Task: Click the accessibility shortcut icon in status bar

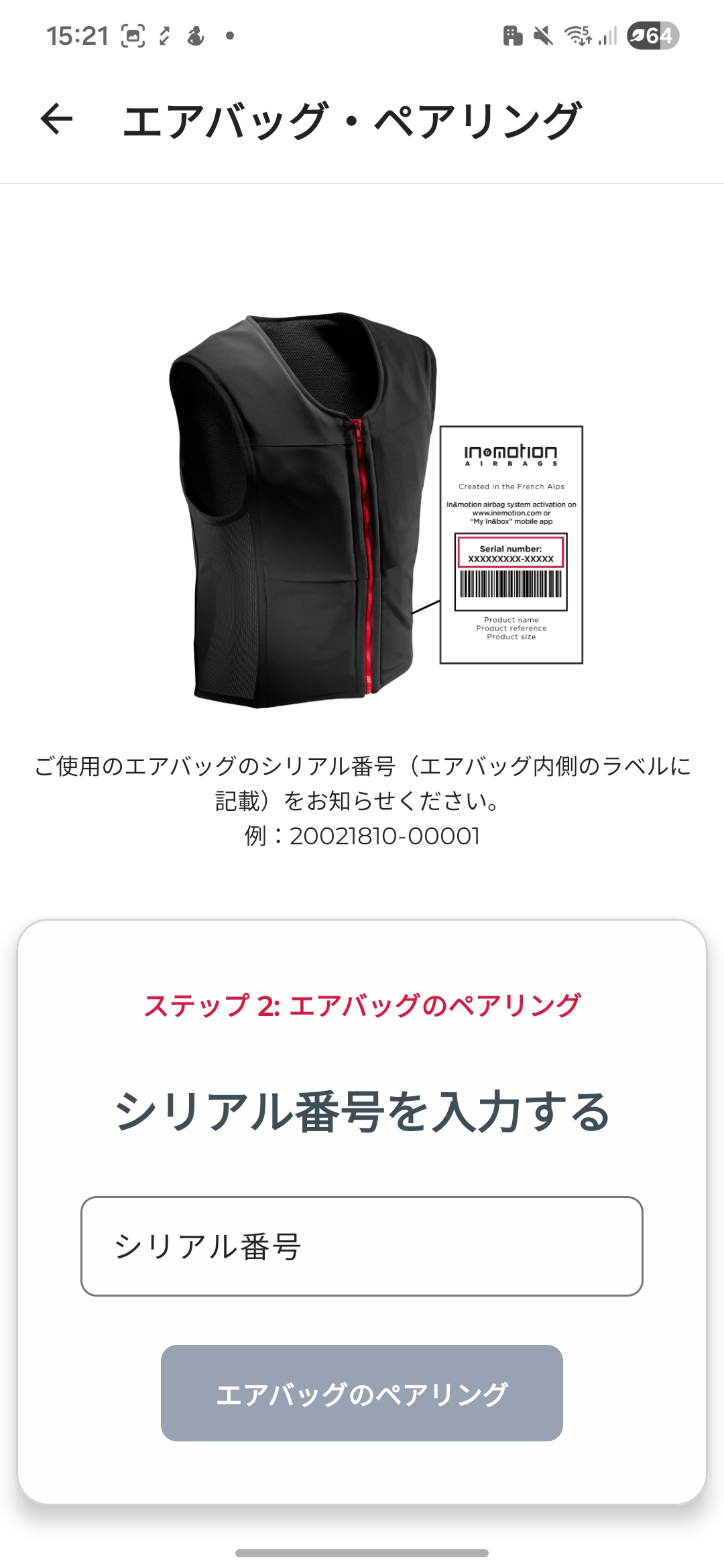Action: click(194, 37)
